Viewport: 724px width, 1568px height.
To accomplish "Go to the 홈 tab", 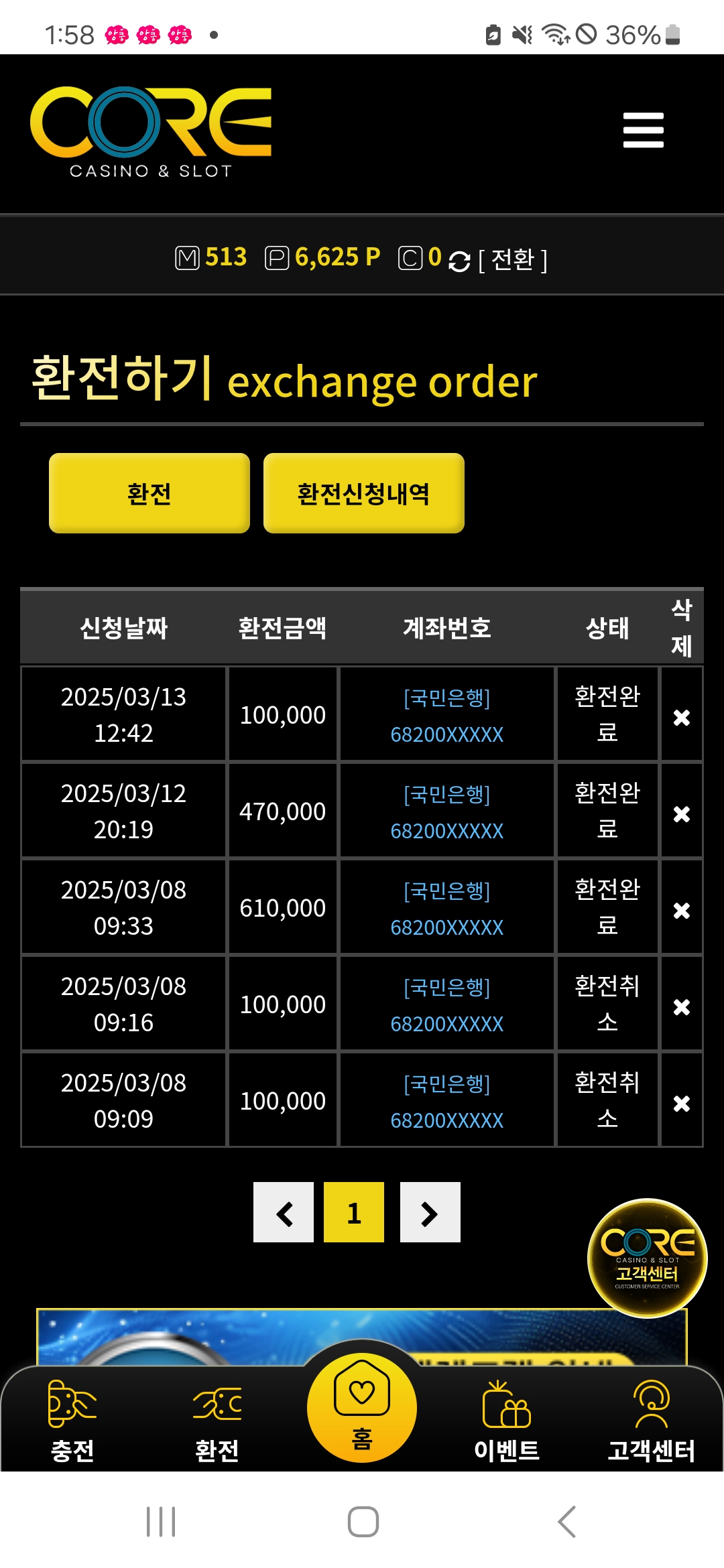I will [x=362, y=1407].
